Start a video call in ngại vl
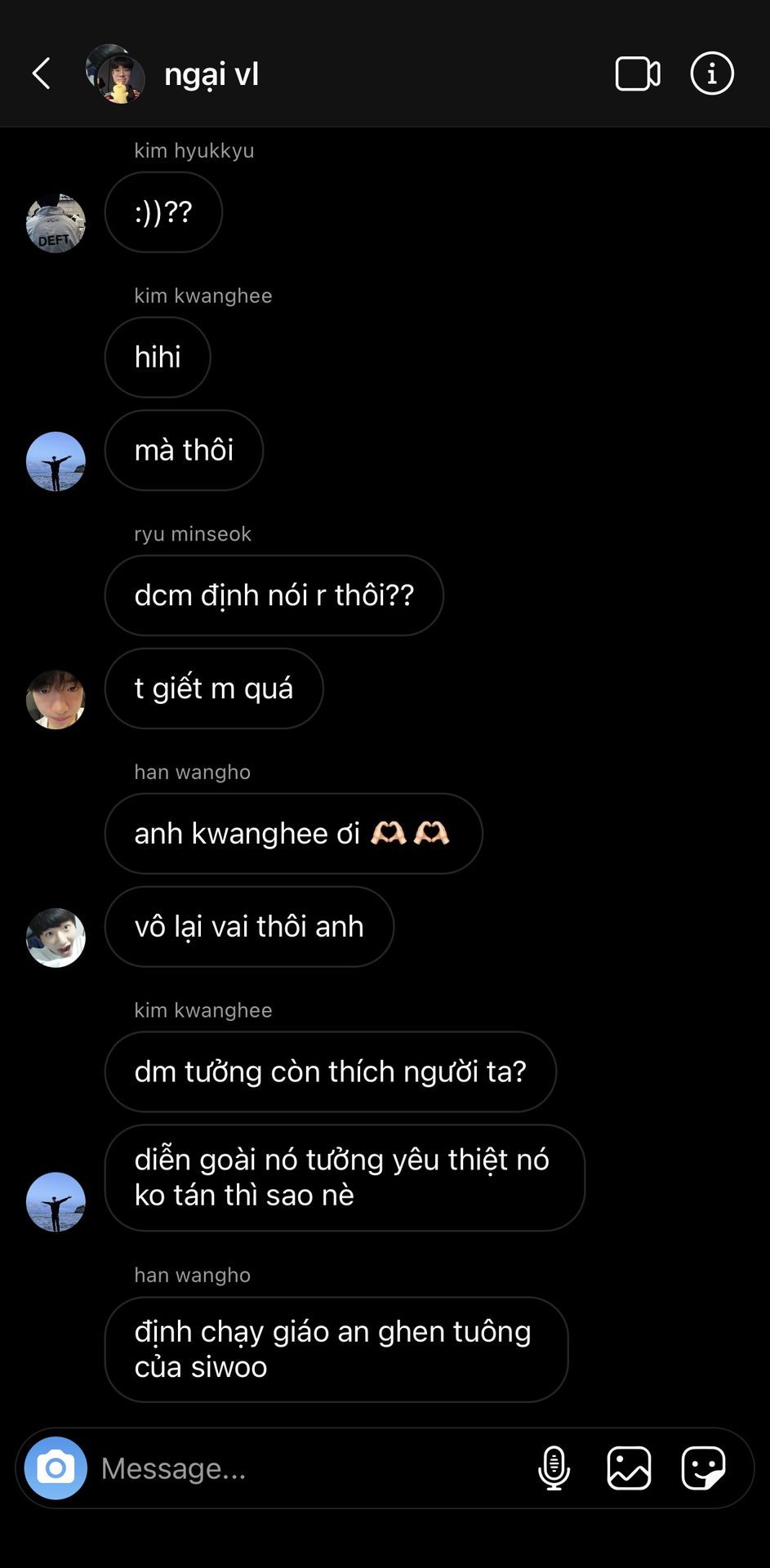This screenshot has width=770, height=1568. (x=638, y=73)
